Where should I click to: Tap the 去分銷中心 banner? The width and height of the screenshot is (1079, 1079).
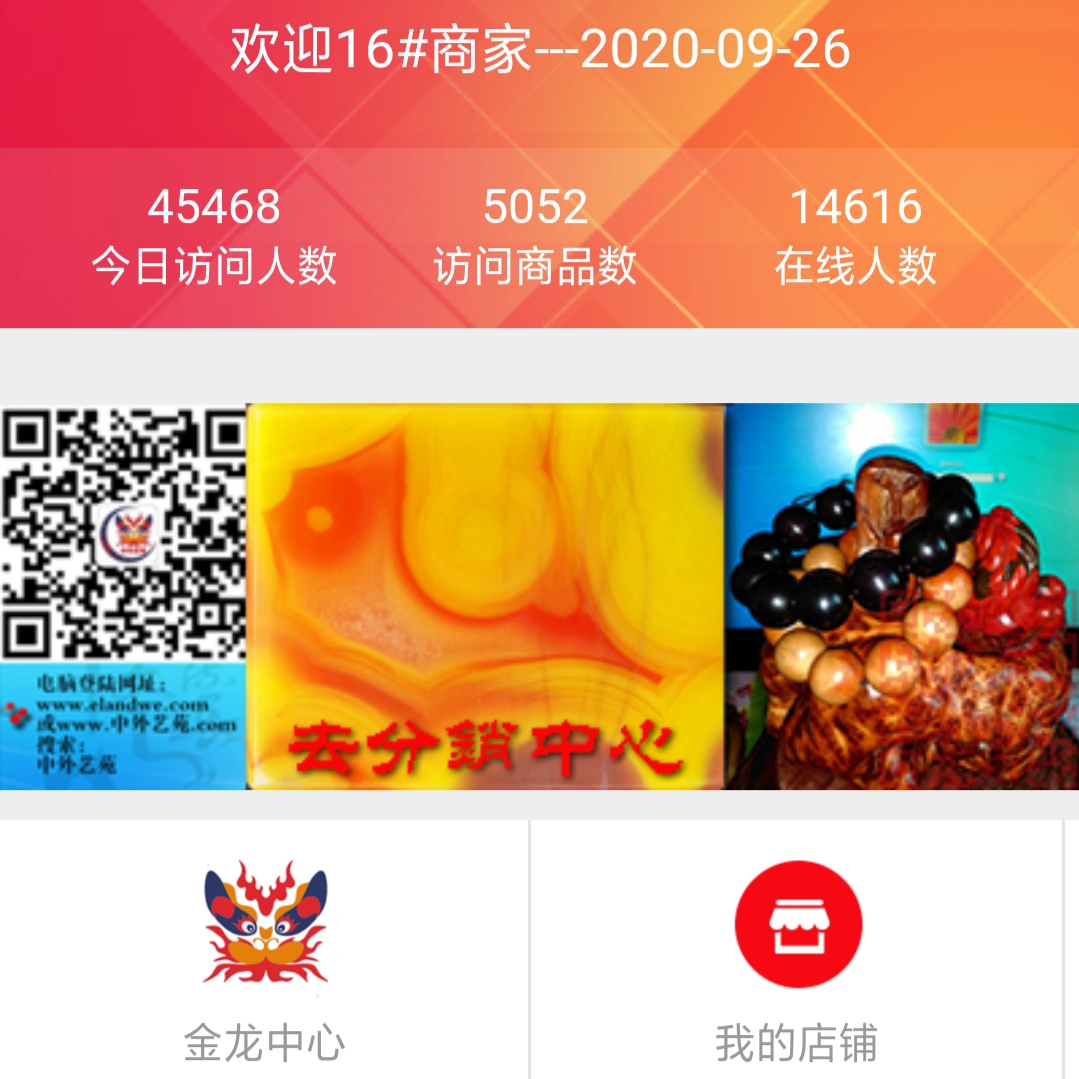(x=486, y=597)
